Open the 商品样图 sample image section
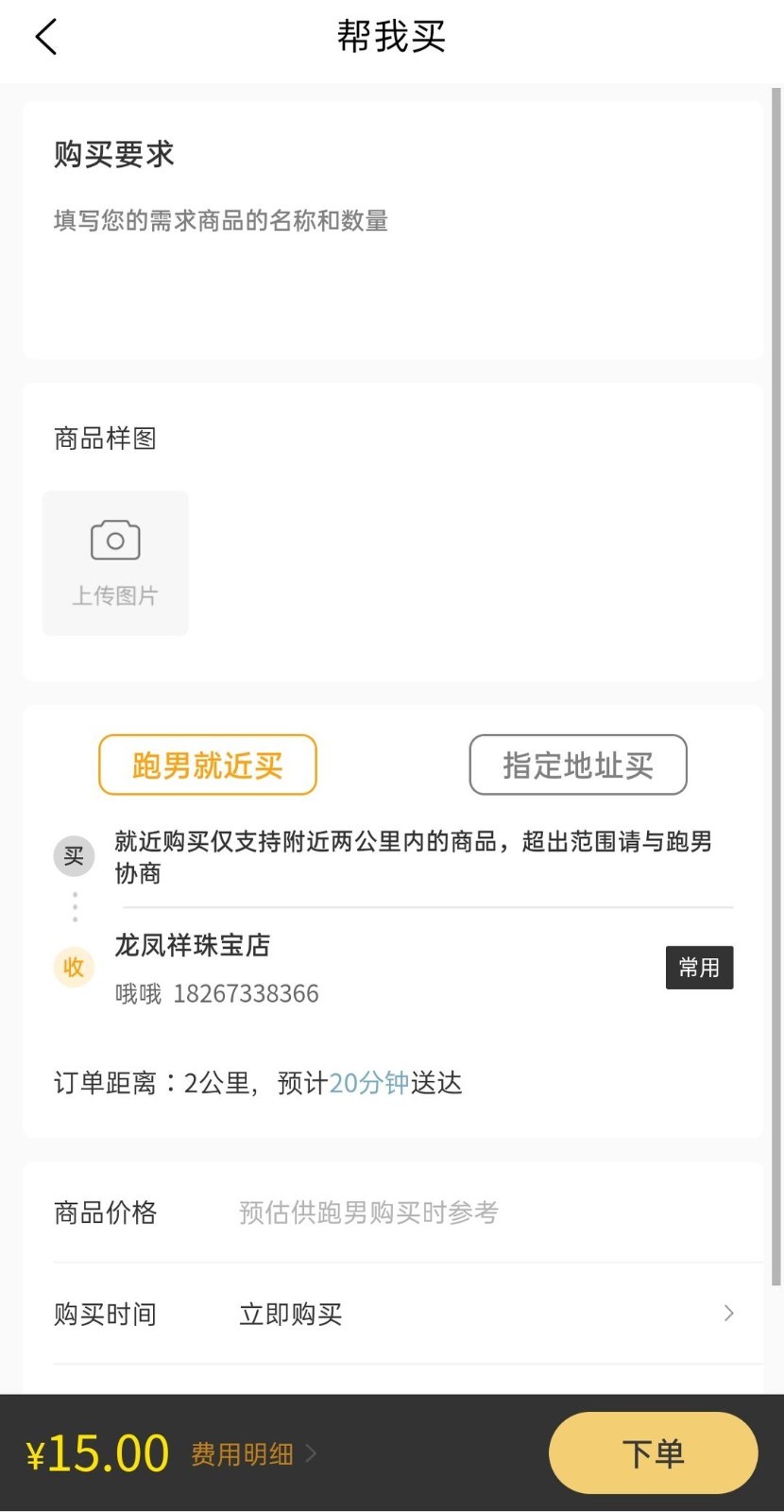Viewport: 784px width, 1512px height. [x=104, y=438]
